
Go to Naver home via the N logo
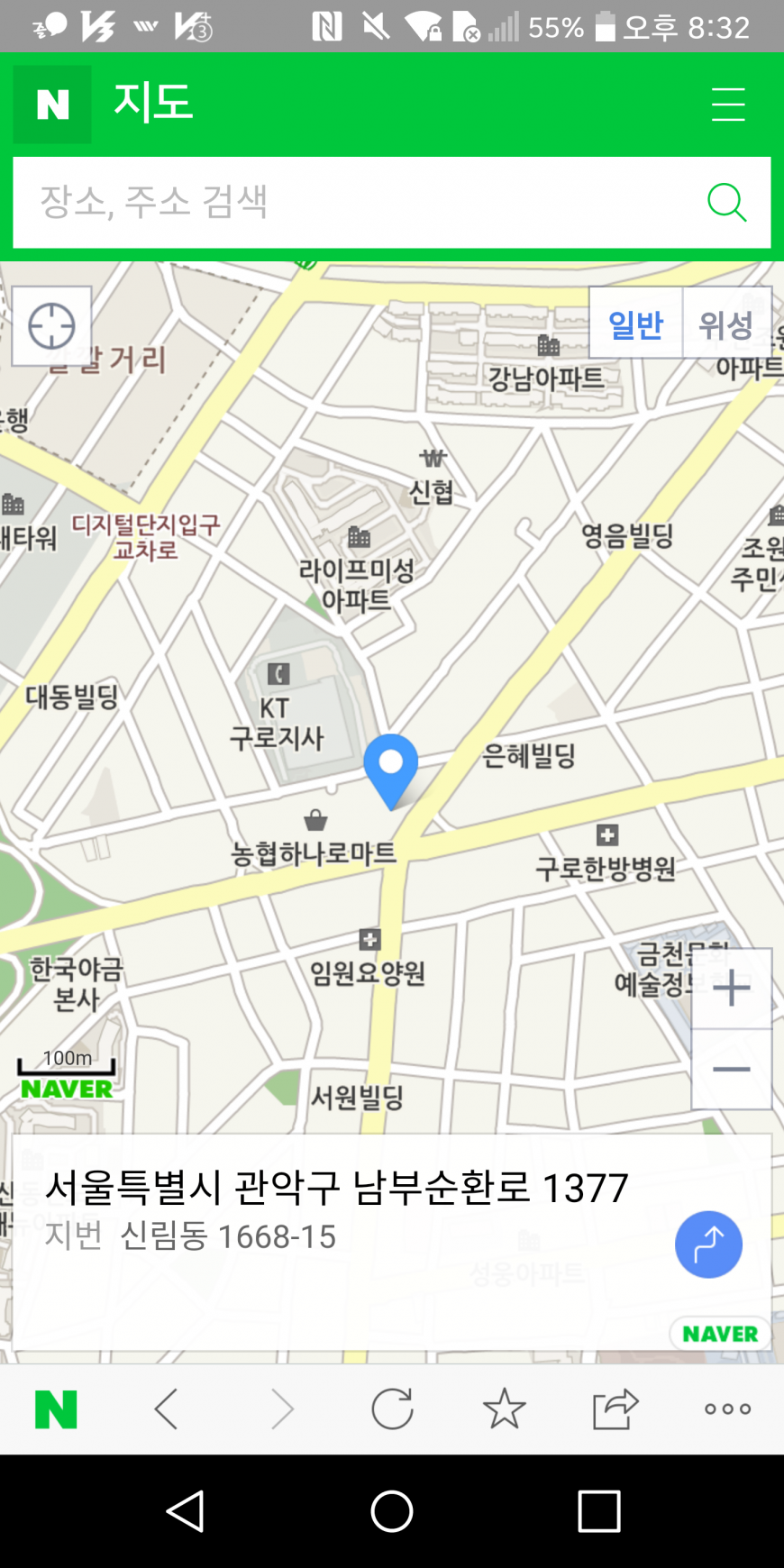[x=52, y=105]
